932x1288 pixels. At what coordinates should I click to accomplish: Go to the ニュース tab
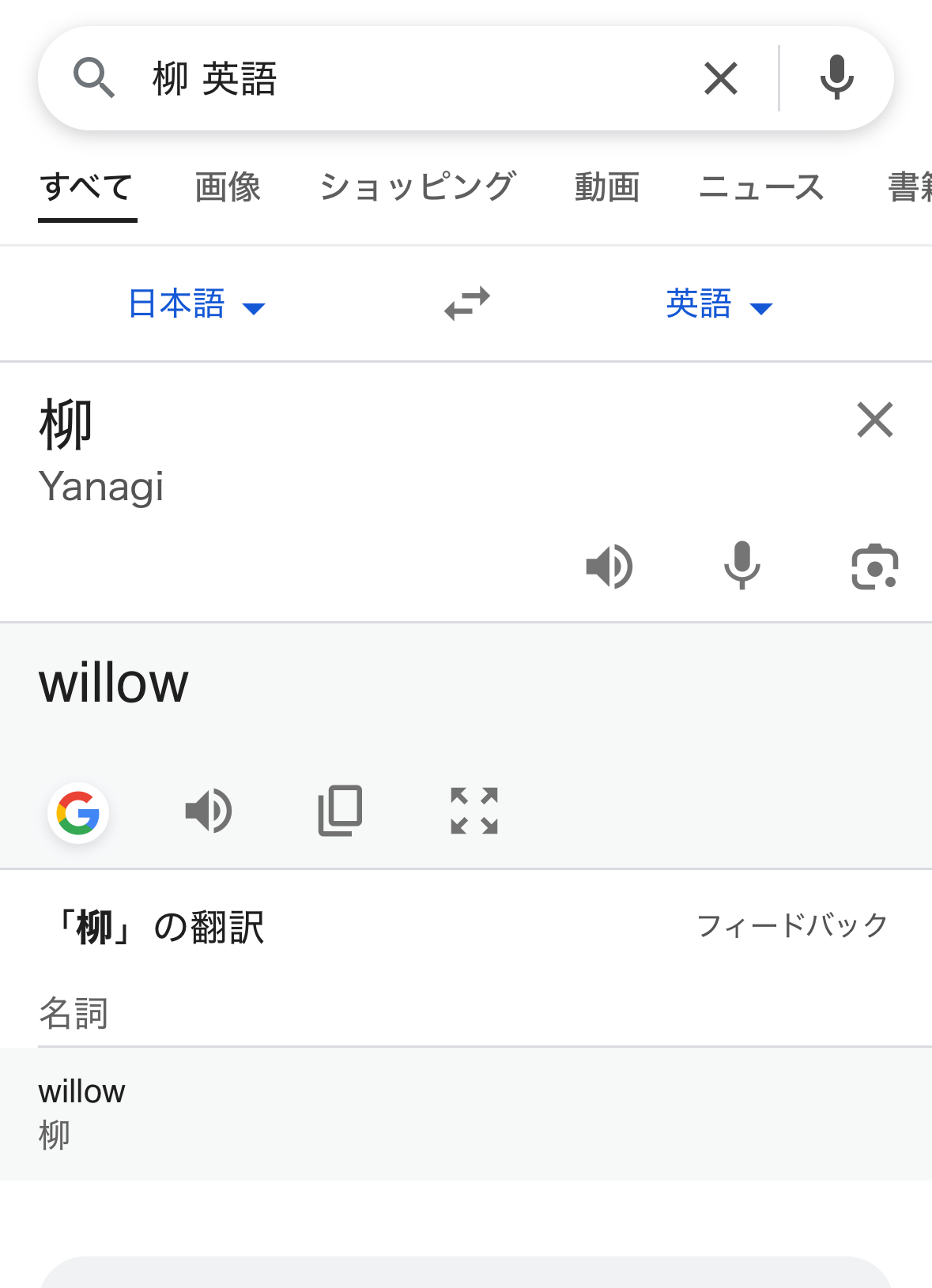(761, 188)
